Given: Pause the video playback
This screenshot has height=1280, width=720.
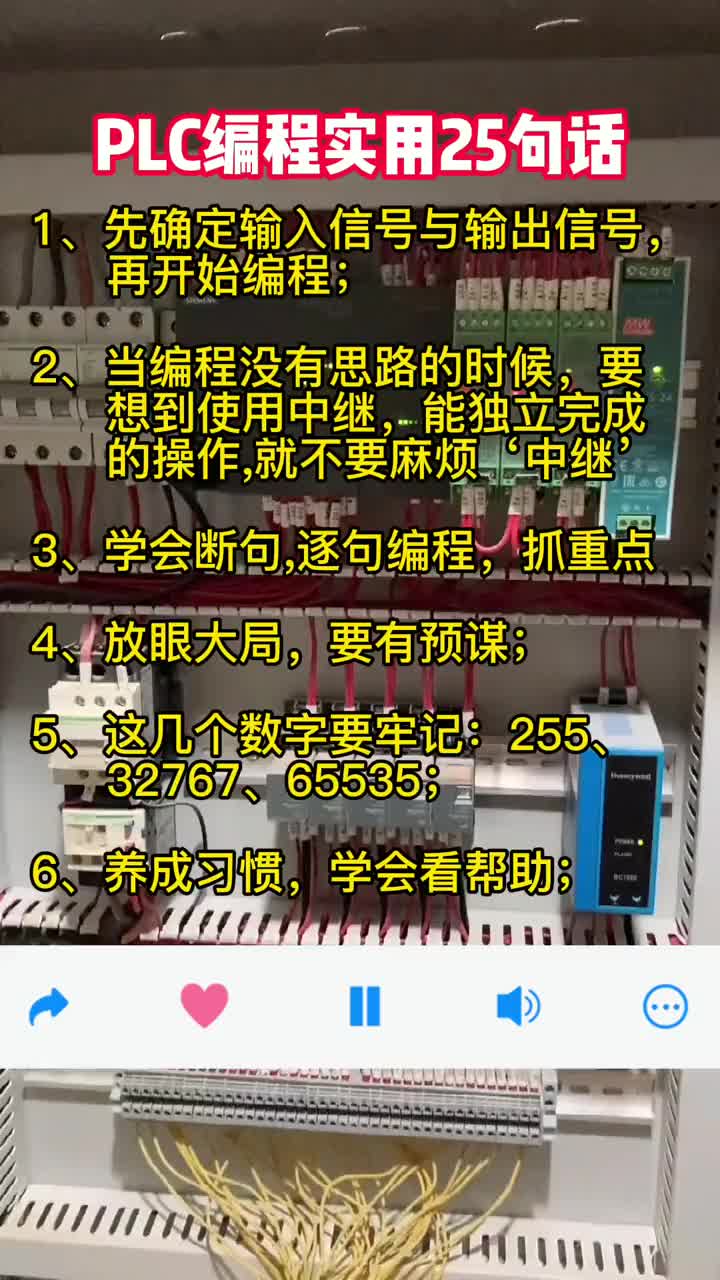Looking at the screenshot, I should pyautogui.click(x=364, y=1006).
